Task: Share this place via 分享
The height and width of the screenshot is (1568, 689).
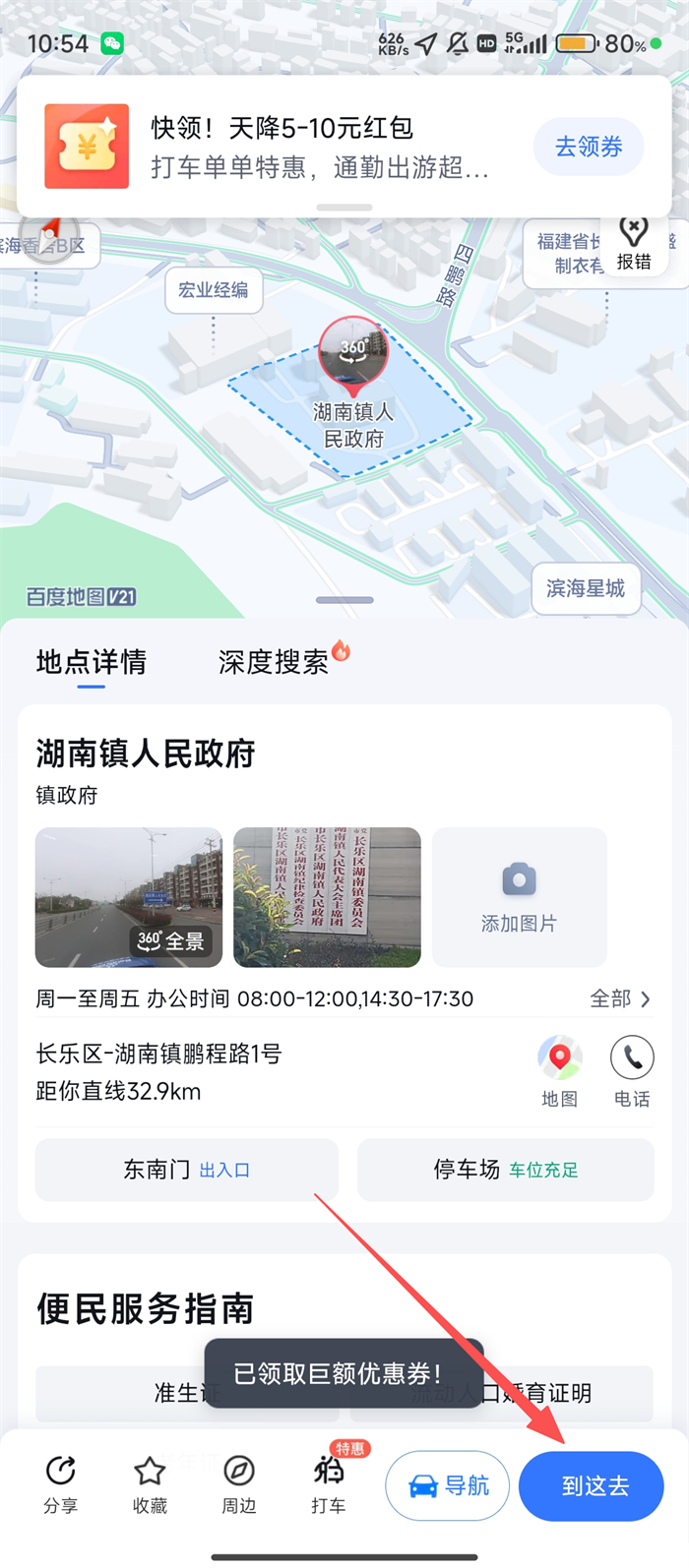Action: 60,1484
